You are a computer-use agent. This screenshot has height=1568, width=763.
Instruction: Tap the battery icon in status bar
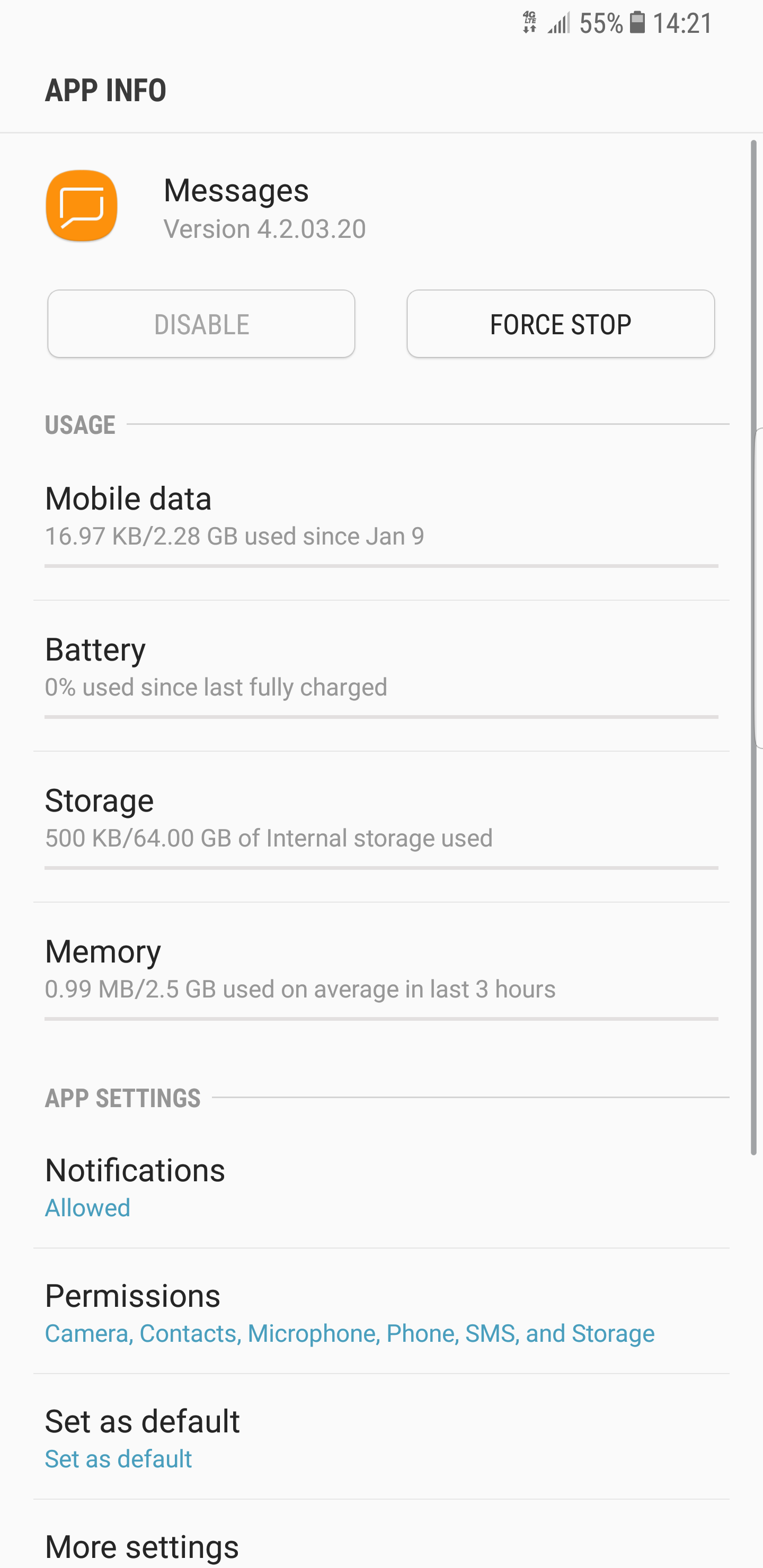tap(636, 22)
